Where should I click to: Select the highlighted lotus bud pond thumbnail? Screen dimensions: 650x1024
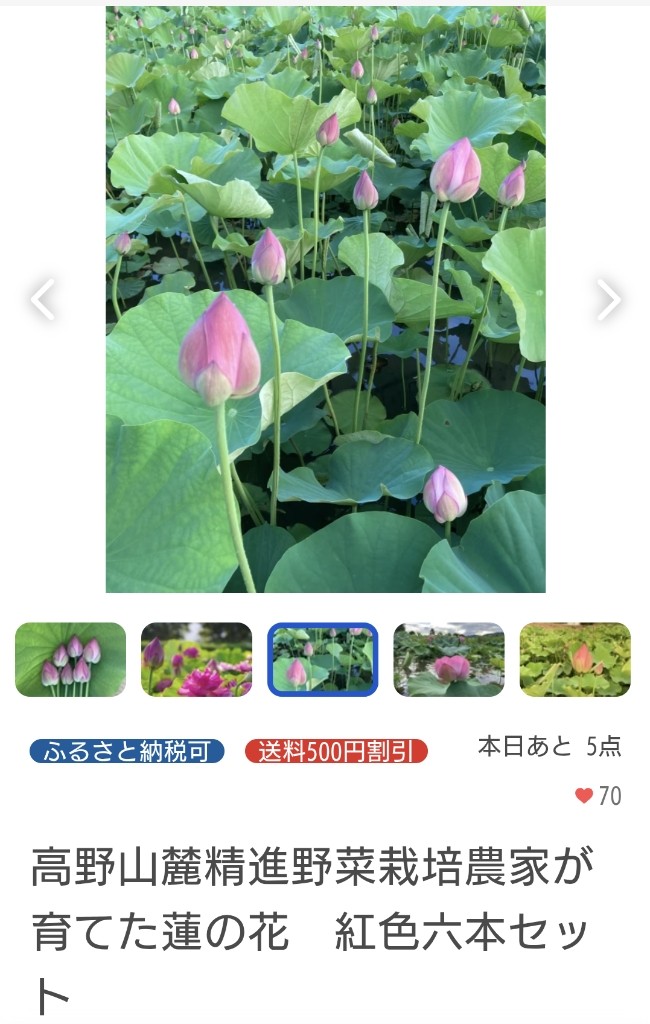click(322, 660)
